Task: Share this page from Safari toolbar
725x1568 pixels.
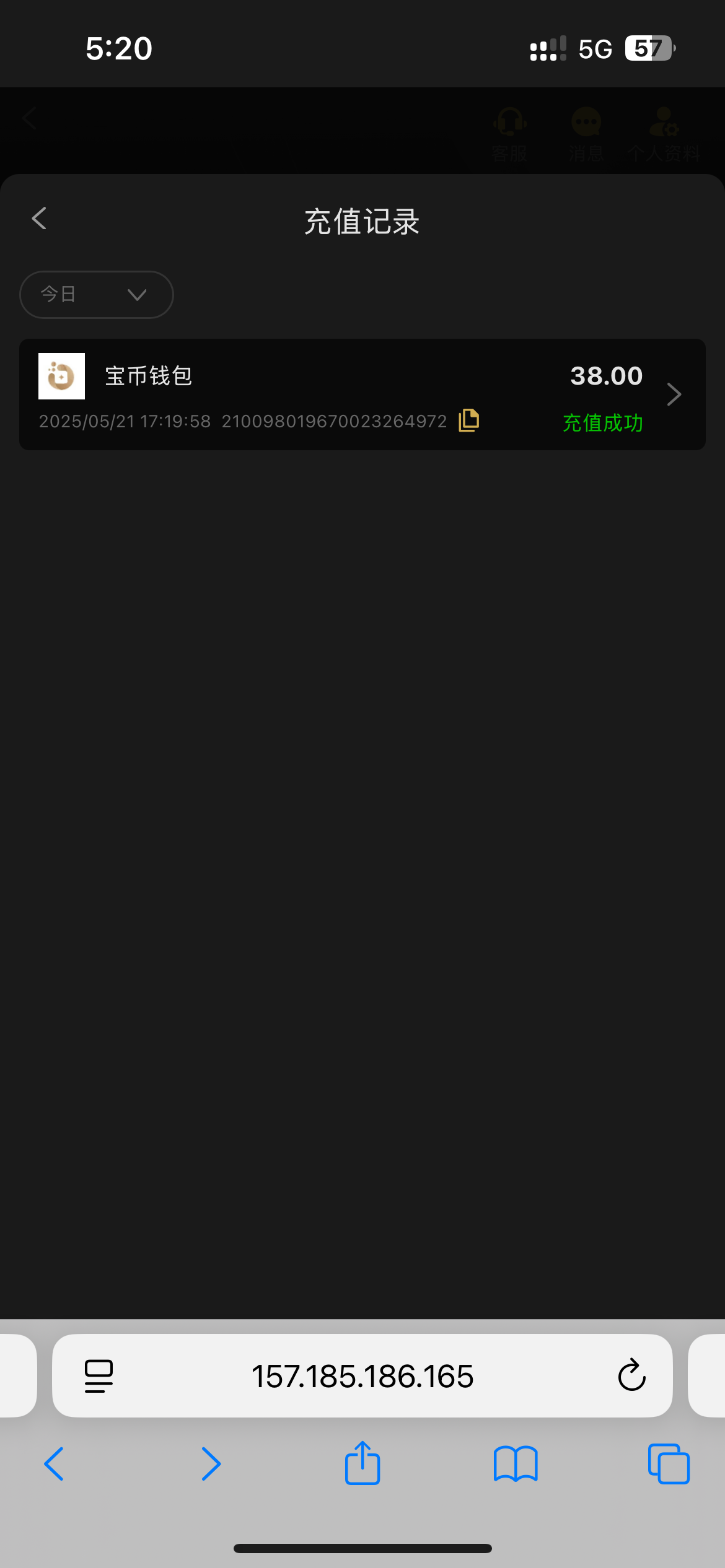Action: tap(362, 1463)
